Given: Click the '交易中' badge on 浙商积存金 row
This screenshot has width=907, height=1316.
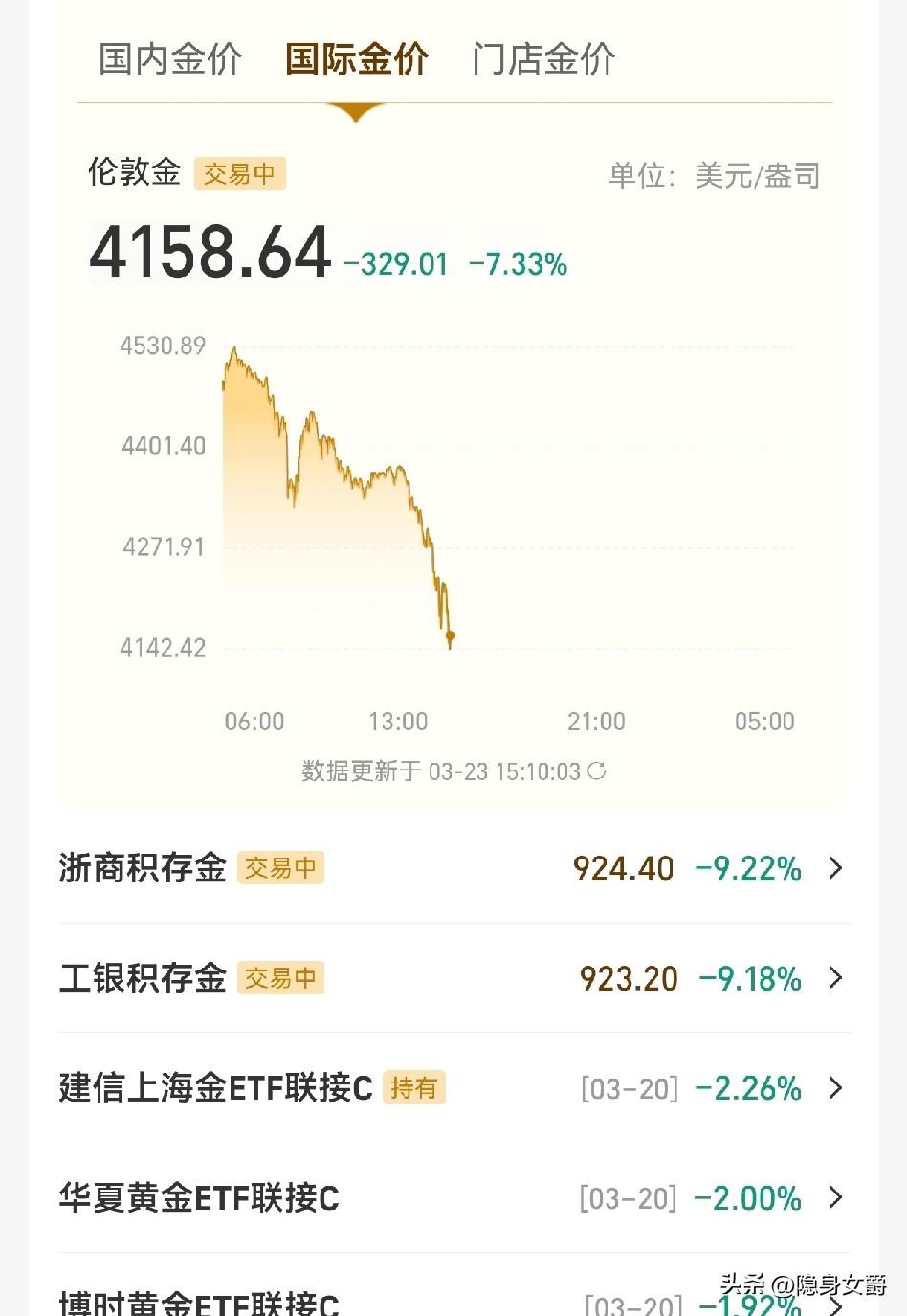Looking at the screenshot, I should pyautogui.click(x=281, y=867).
